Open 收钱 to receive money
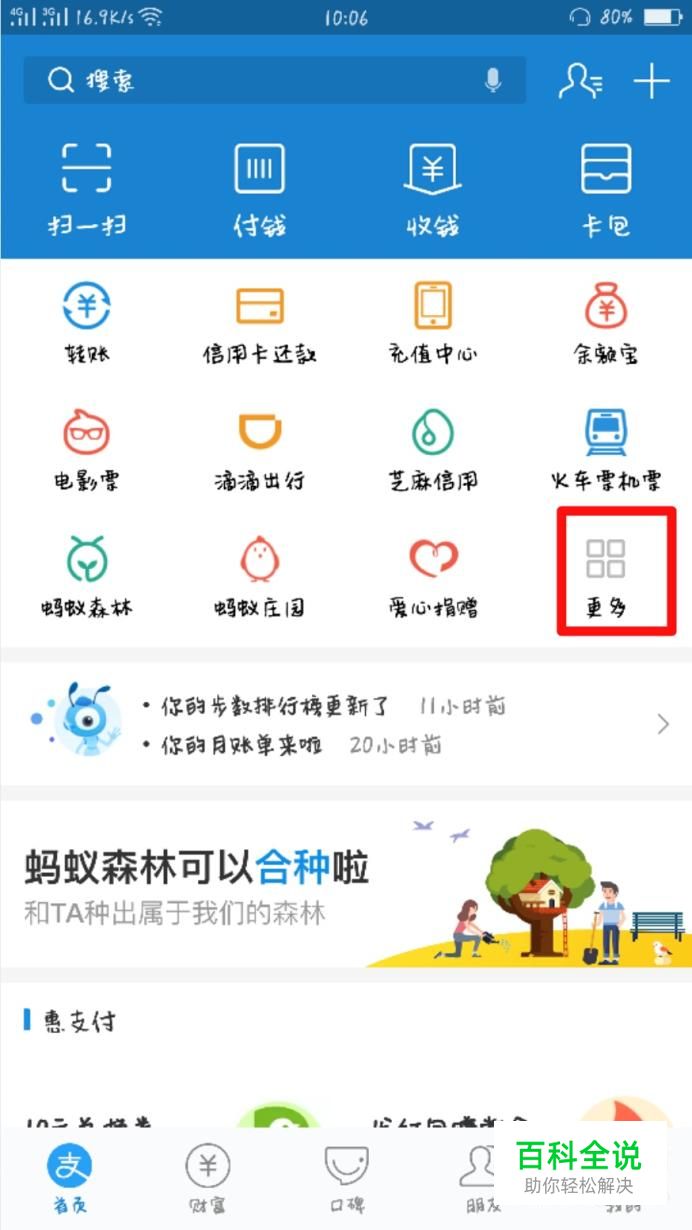The image size is (692, 1230). (432, 190)
